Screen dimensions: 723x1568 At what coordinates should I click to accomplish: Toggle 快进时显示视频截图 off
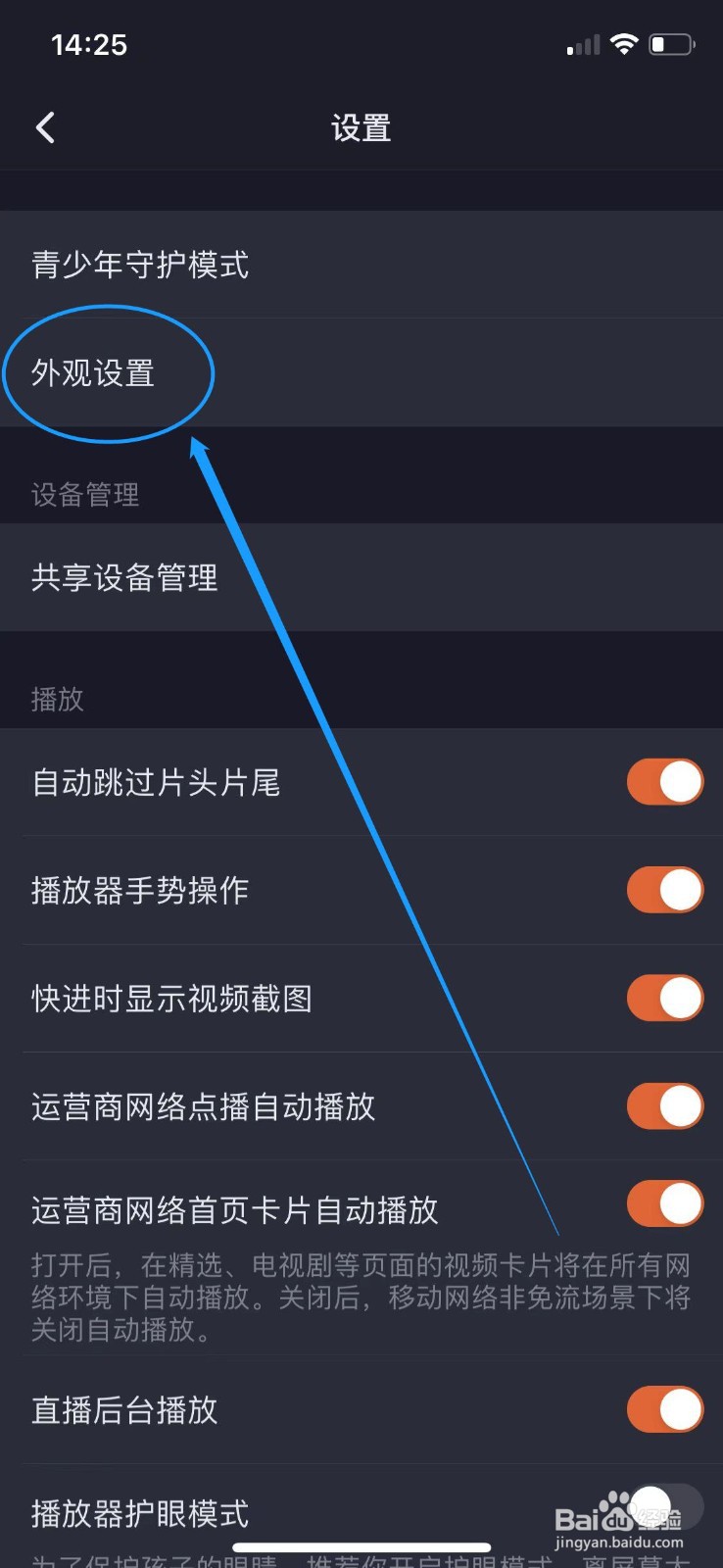(x=665, y=997)
